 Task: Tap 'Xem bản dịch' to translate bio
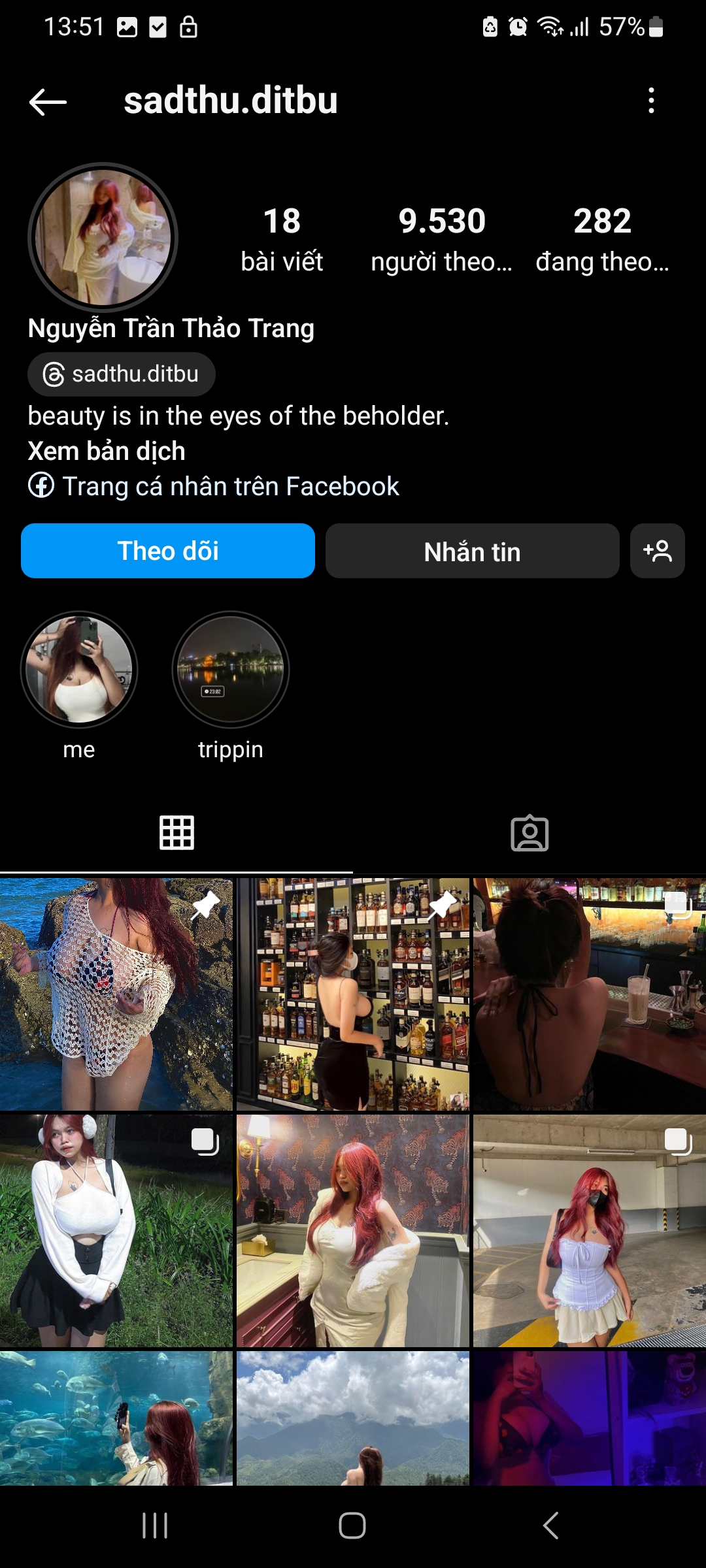106,451
